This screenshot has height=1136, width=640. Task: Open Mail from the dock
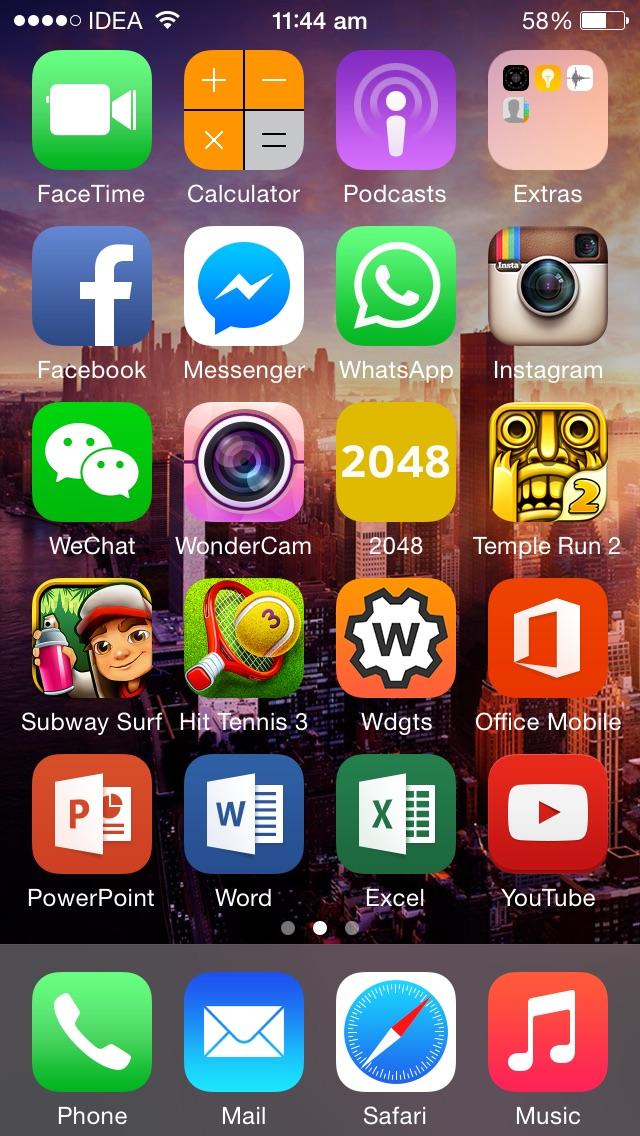pyautogui.click(x=244, y=1032)
